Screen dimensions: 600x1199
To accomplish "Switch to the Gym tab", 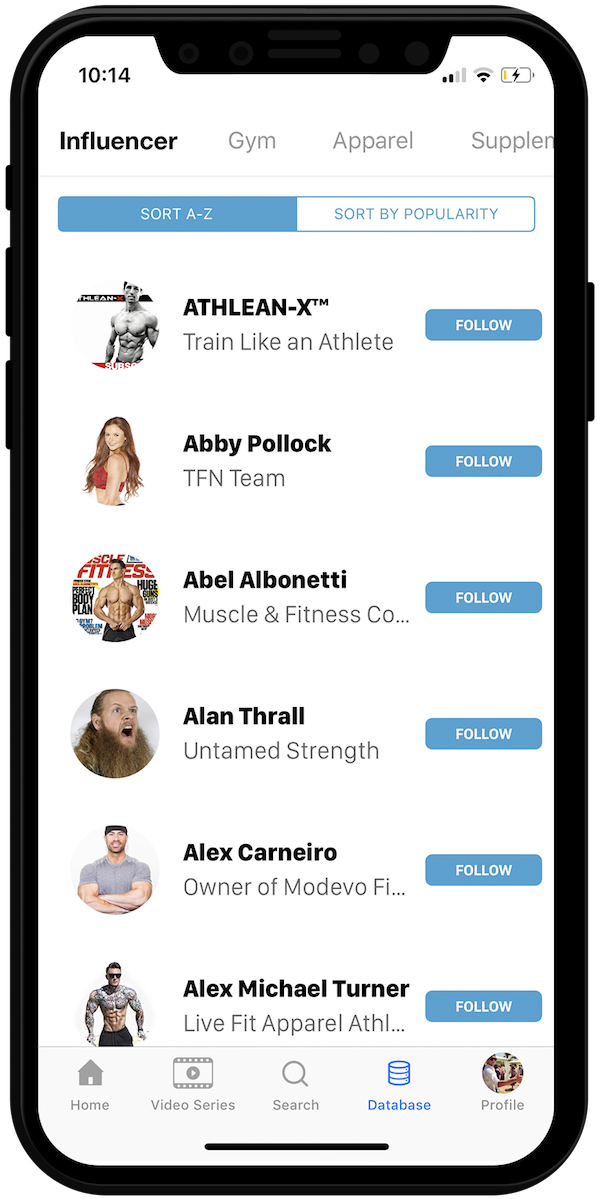I will (x=252, y=141).
